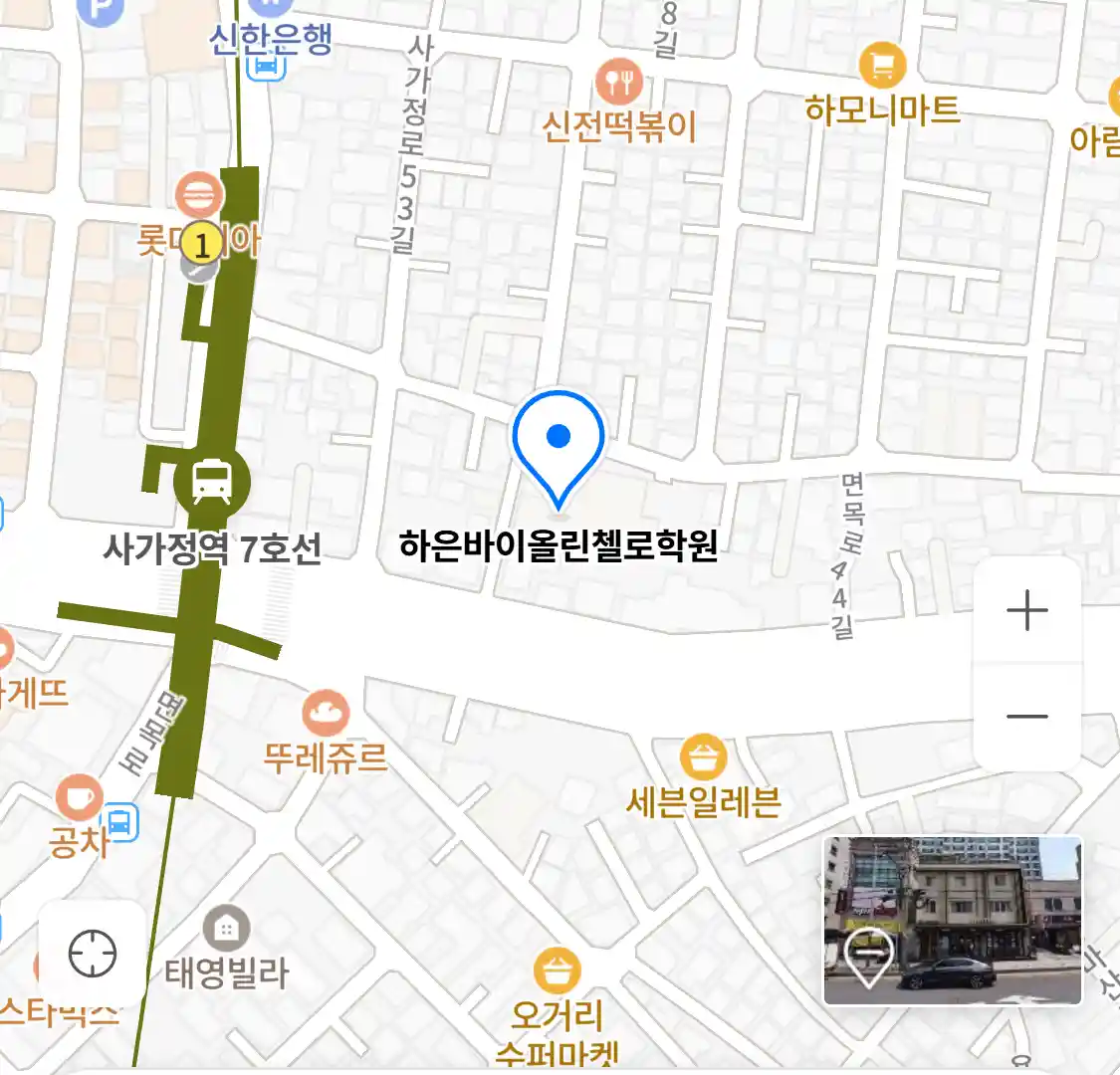Open the 오거리 수퍼마켓 marker
The image size is (1120, 1075).
click(557, 972)
